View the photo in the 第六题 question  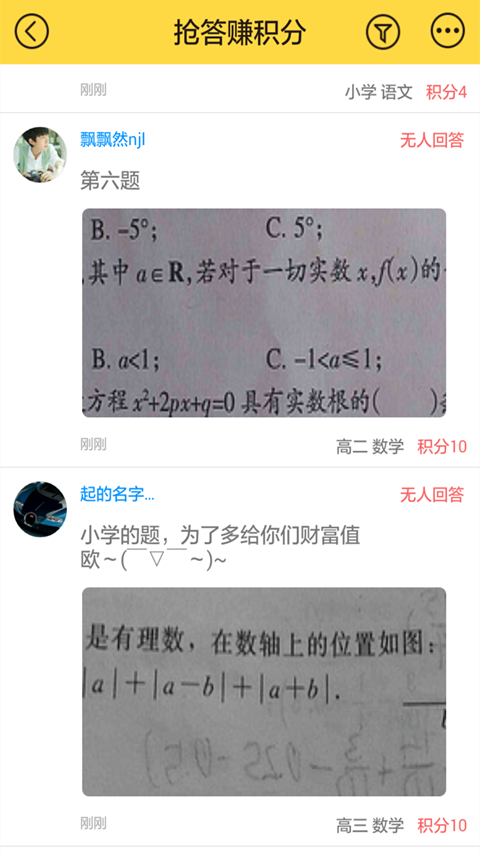click(x=264, y=313)
